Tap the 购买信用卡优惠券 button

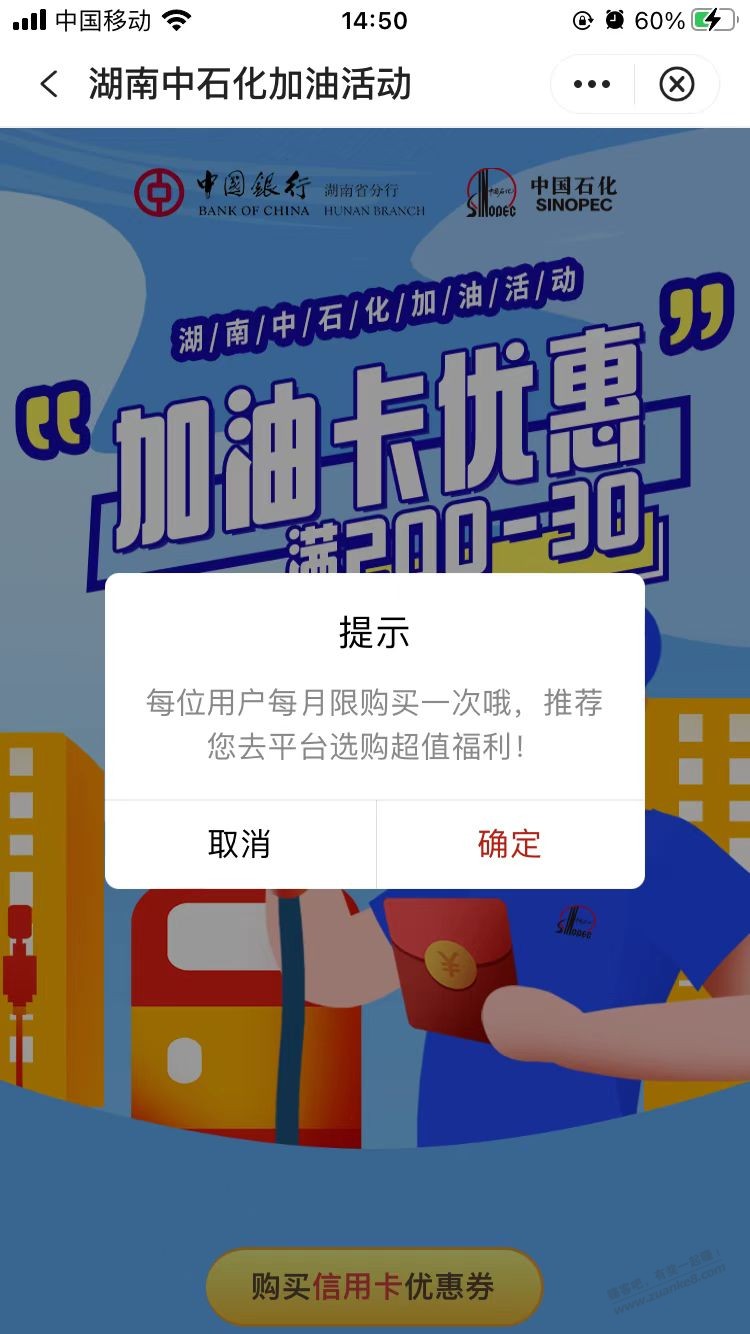(374, 1286)
